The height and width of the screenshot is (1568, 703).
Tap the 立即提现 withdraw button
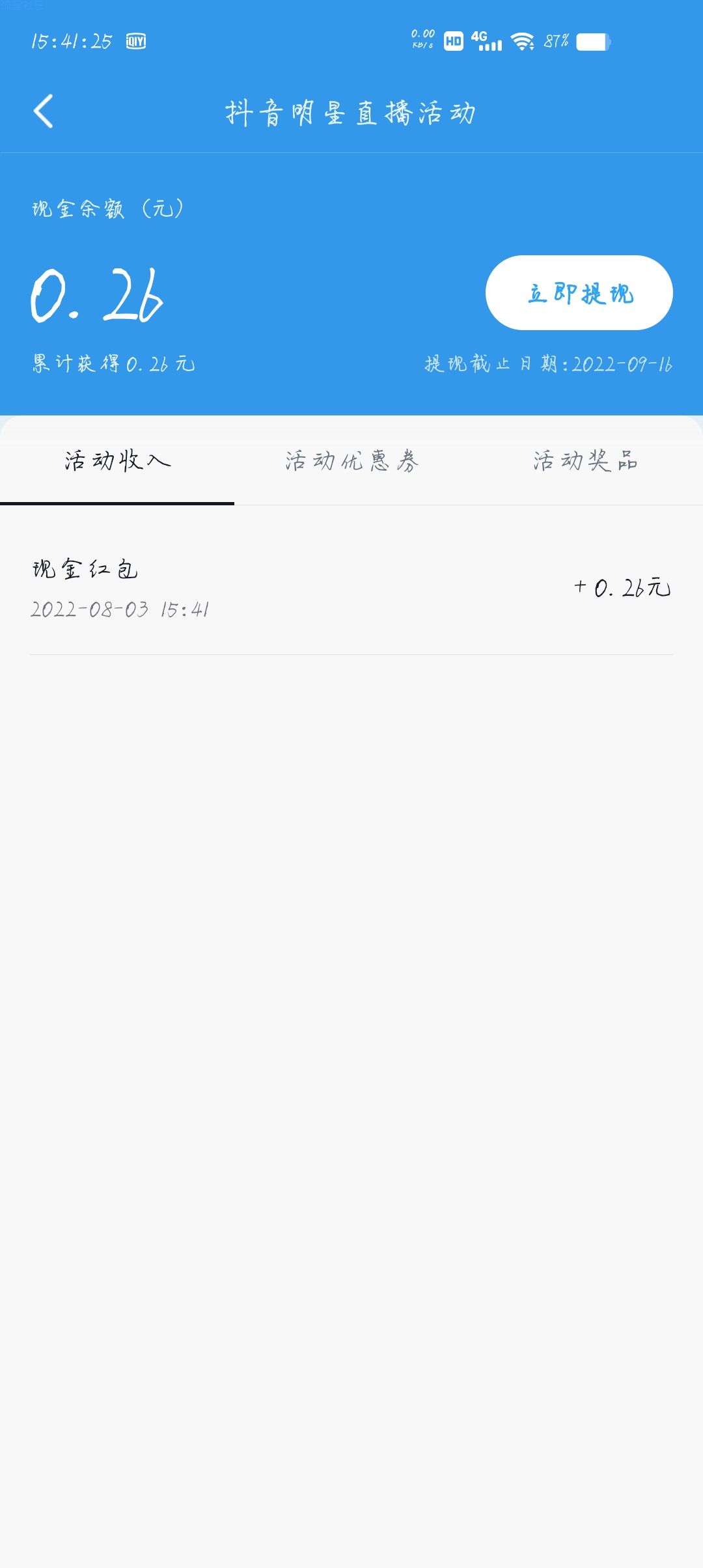(x=579, y=293)
